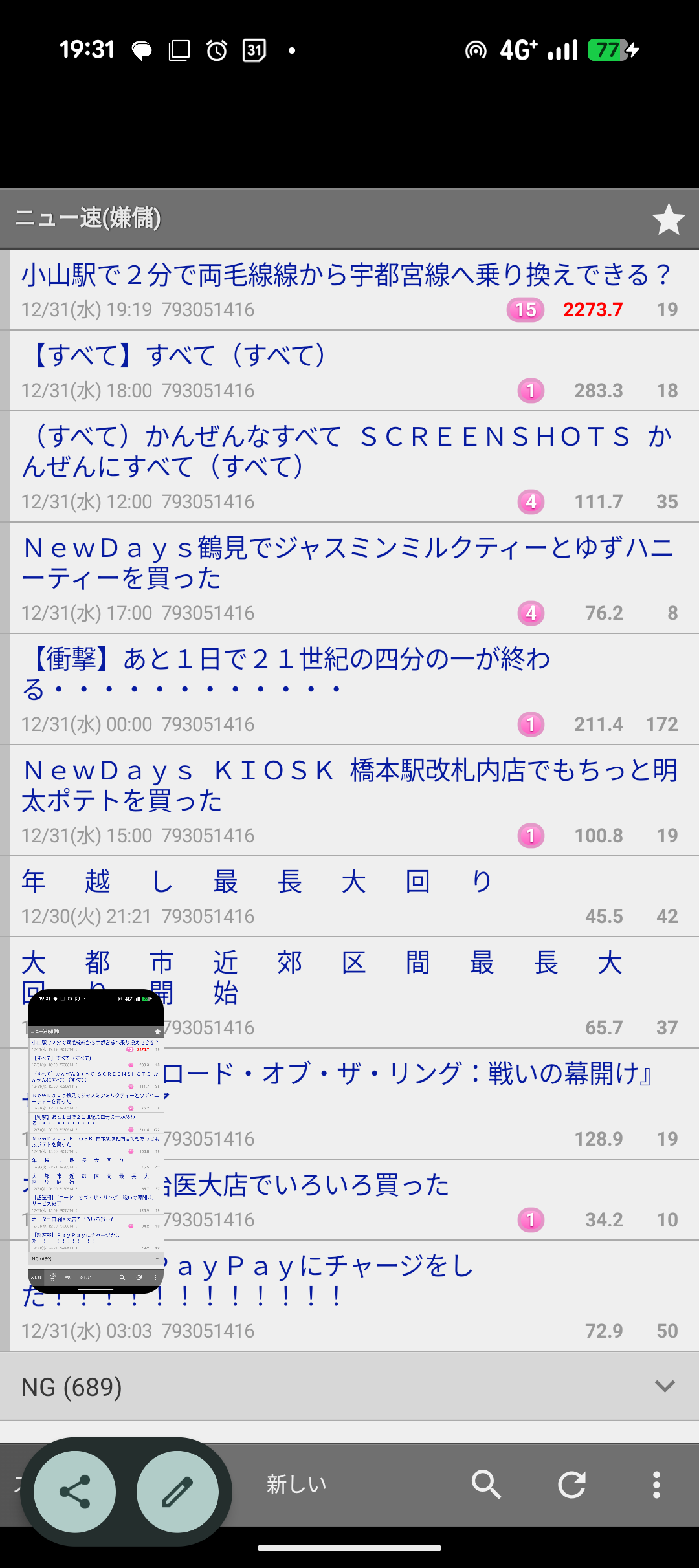Edit the captured screenshot with the pencil
The width and height of the screenshot is (699, 1568).
tap(177, 1492)
